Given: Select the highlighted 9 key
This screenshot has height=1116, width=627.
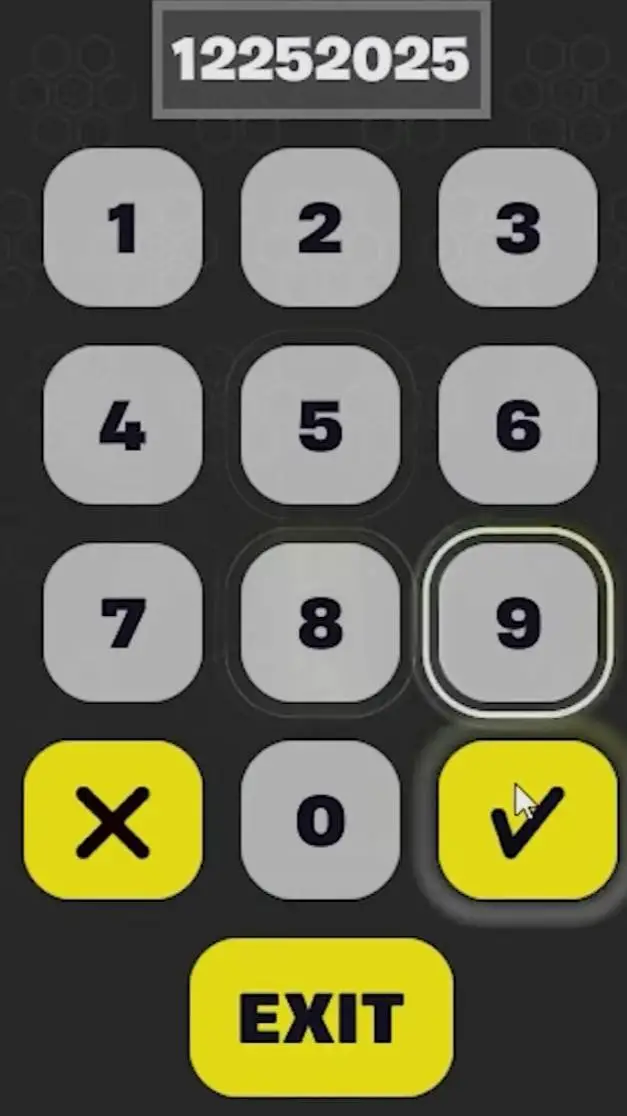Looking at the screenshot, I should click(x=517, y=622).
